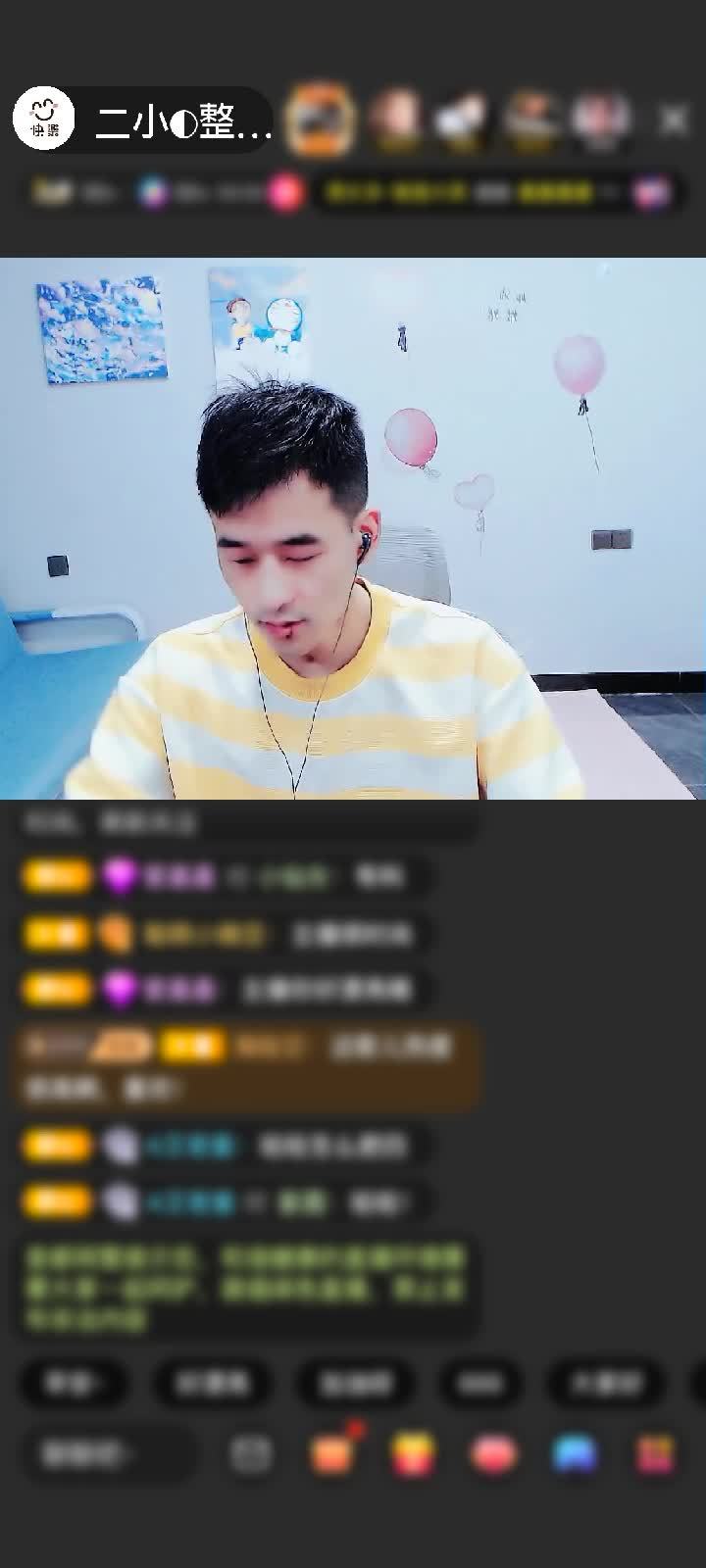Open the red gift icon
This screenshot has height=1568, width=706.
click(493, 1453)
